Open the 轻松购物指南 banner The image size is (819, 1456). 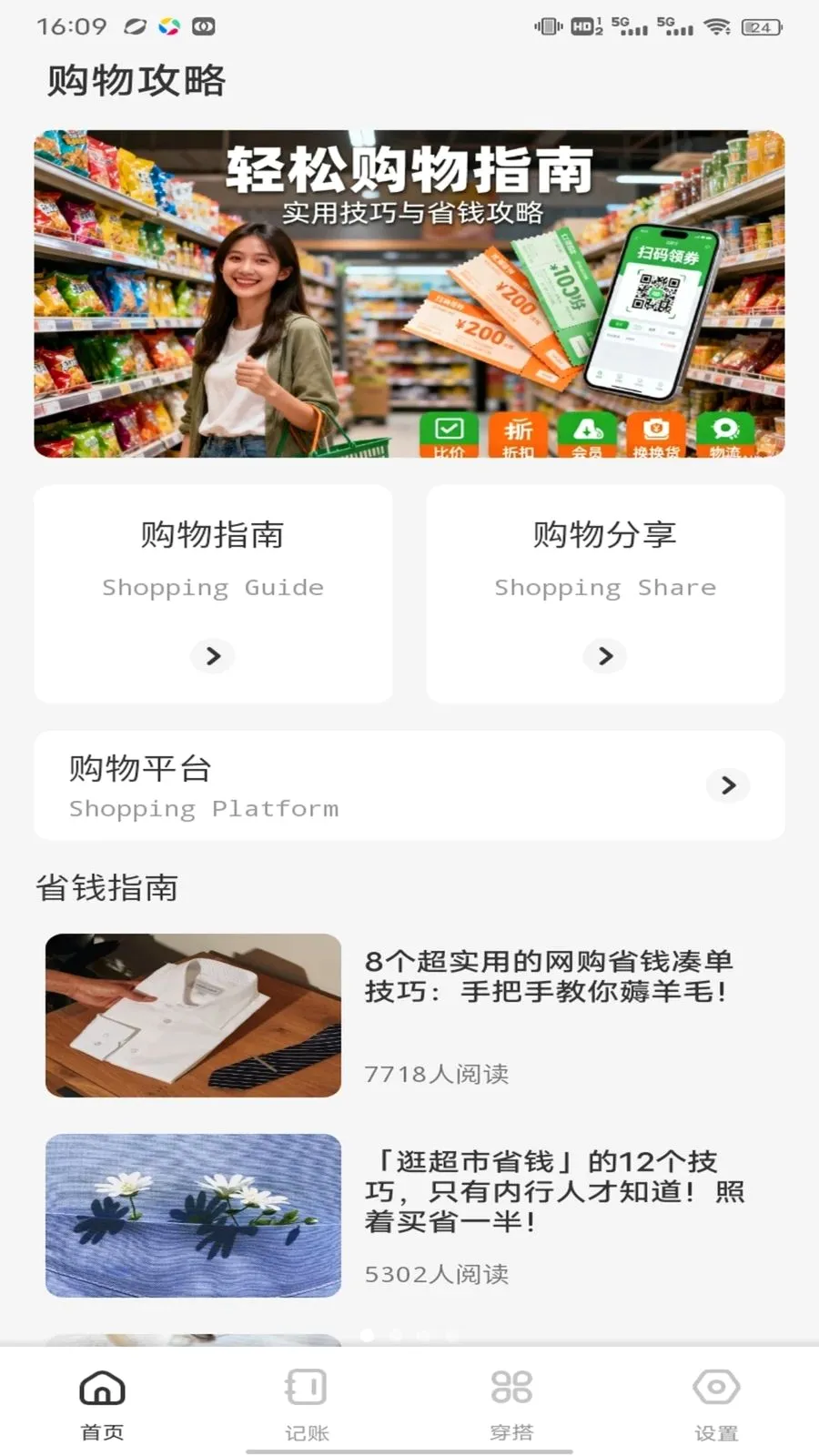pyautogui.click(x=409, y=293)
